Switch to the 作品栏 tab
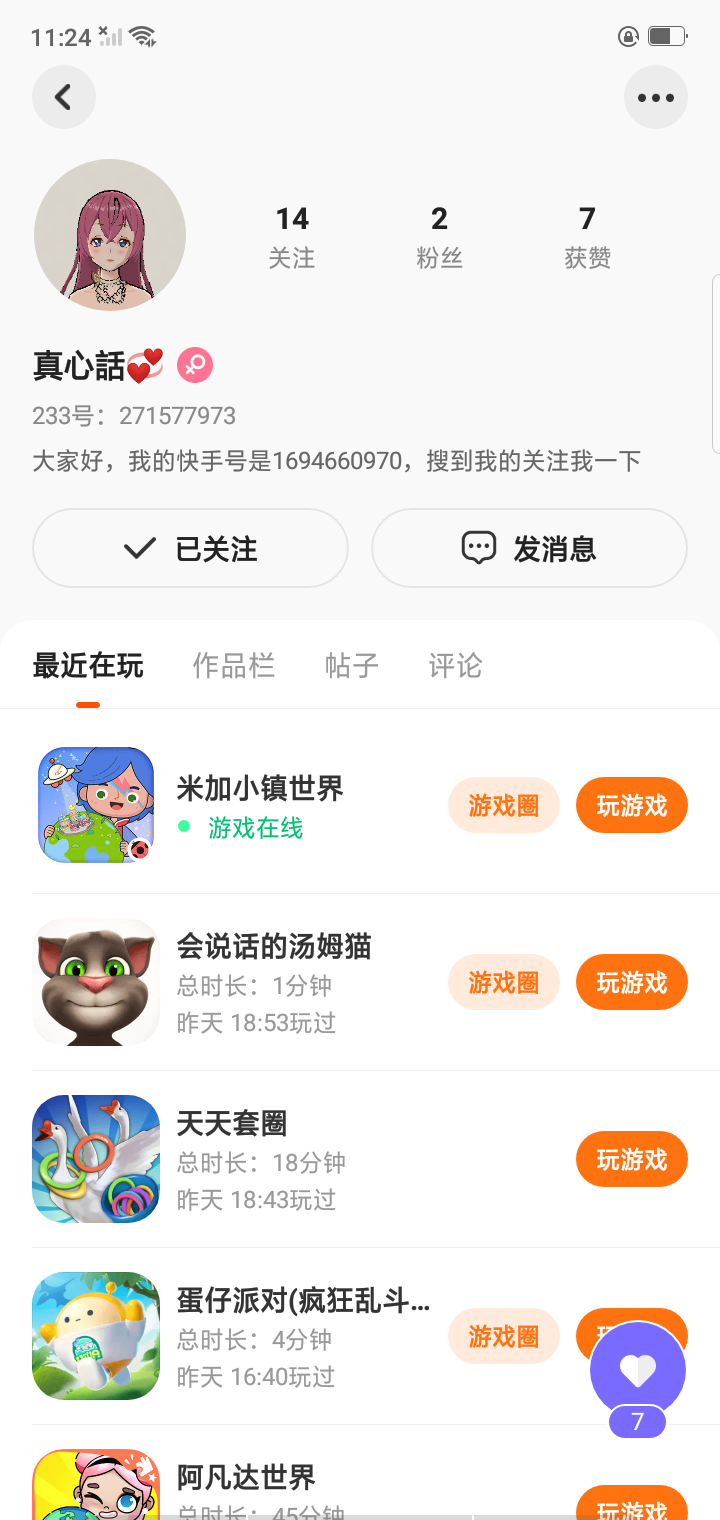 click(233, 665)
